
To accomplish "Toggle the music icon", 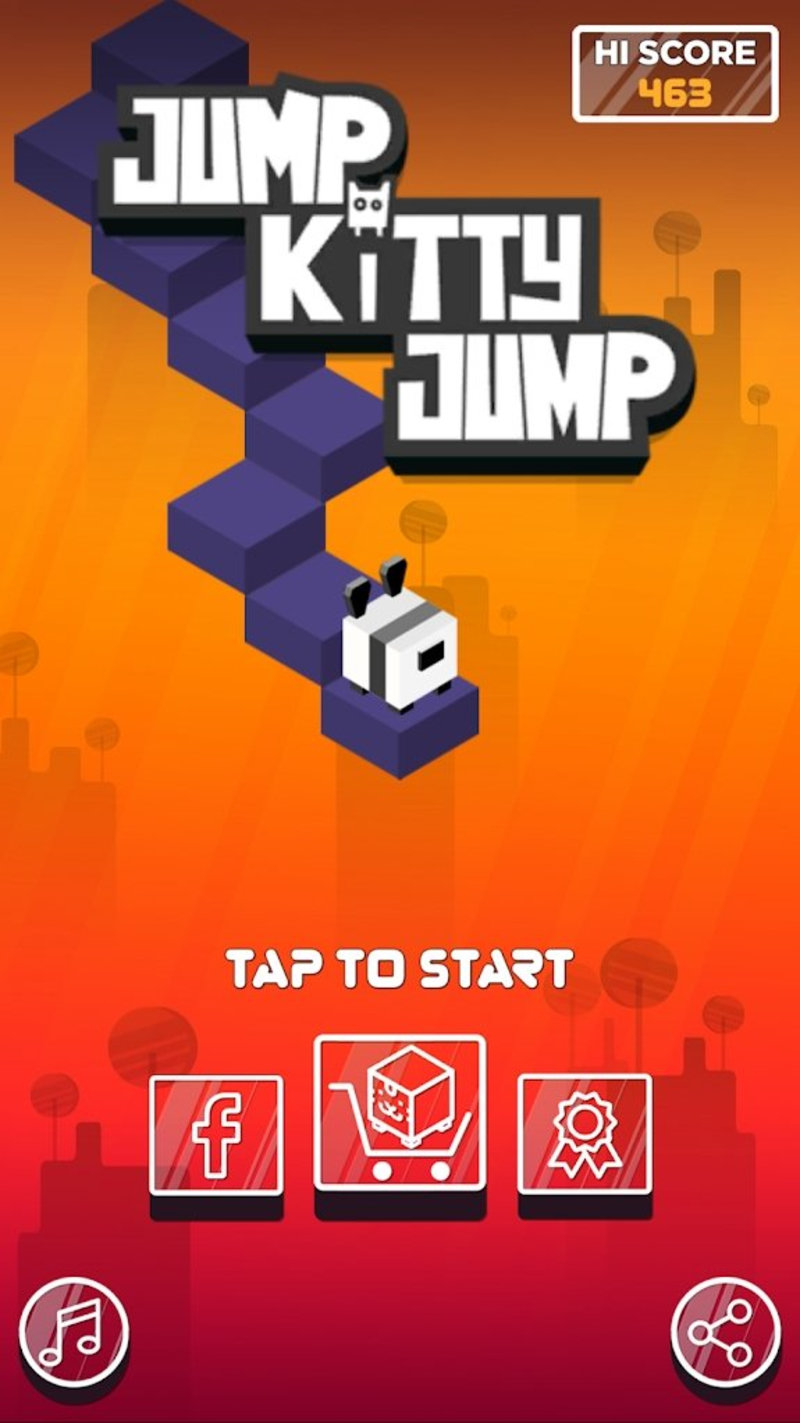I will point(73,1330).
